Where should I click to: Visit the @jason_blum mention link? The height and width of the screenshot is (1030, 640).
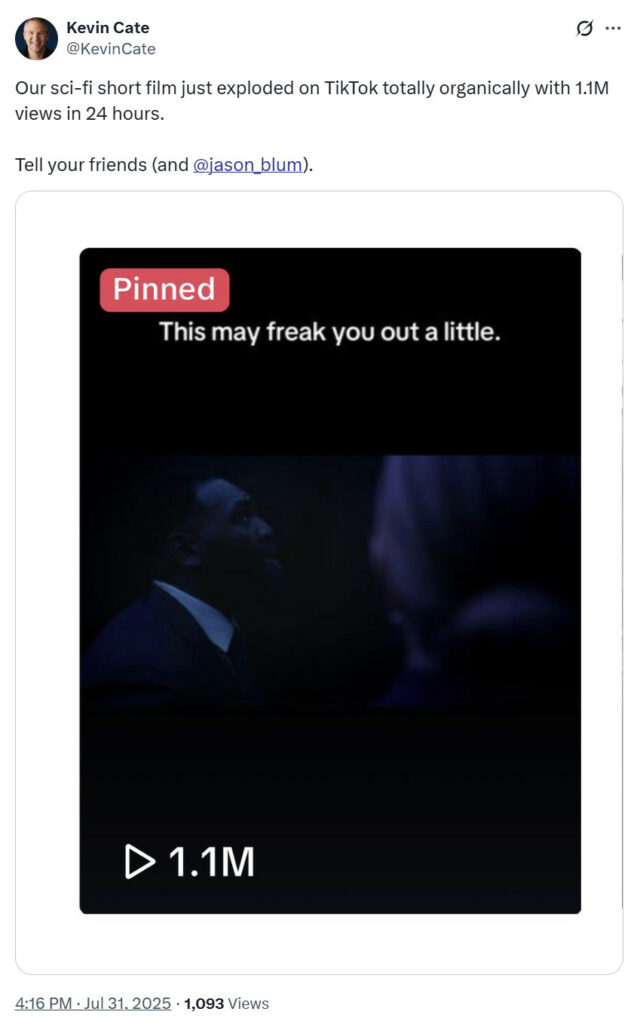pyautogui.click(x=247, y=164)
